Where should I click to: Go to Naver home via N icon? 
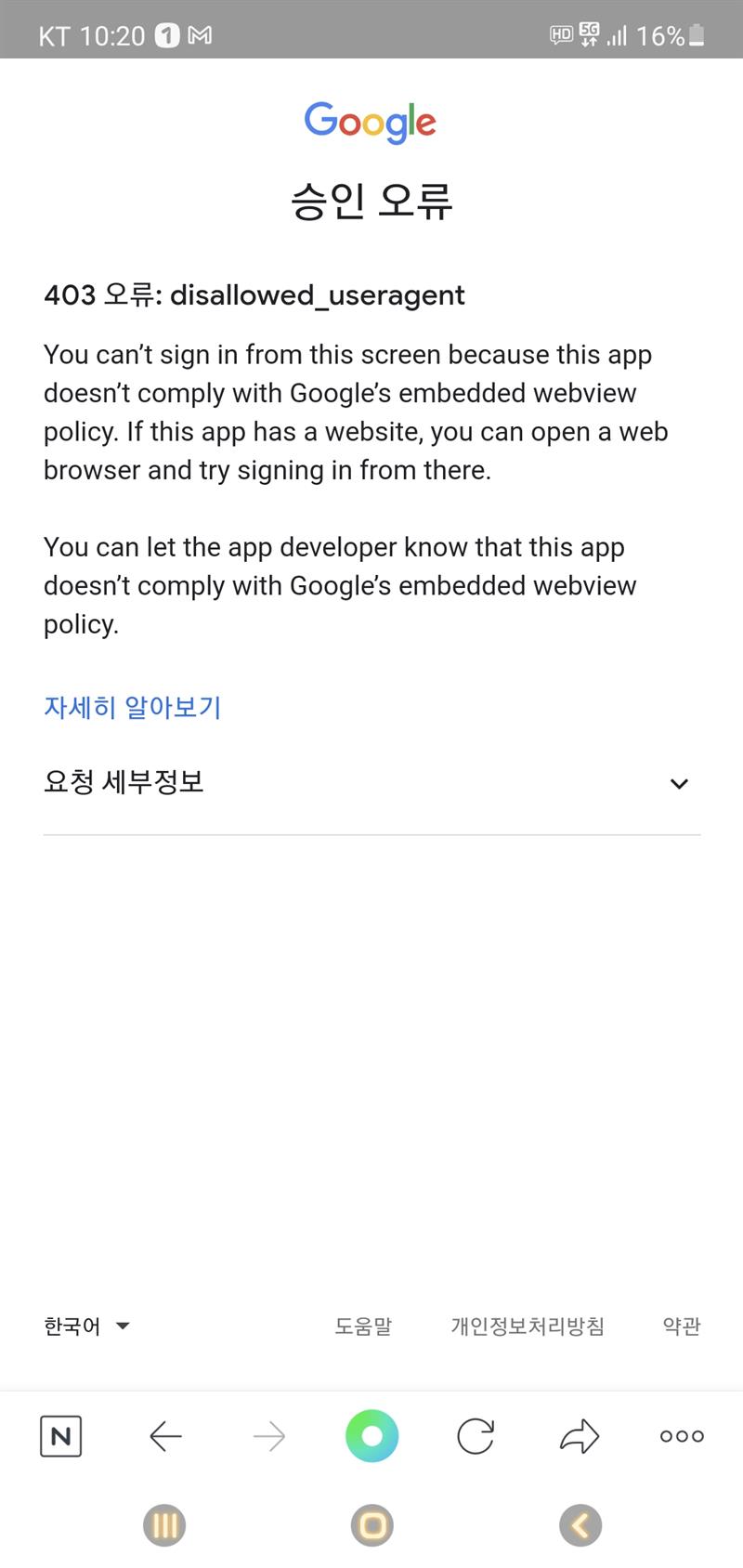(x=61, y=1436)
